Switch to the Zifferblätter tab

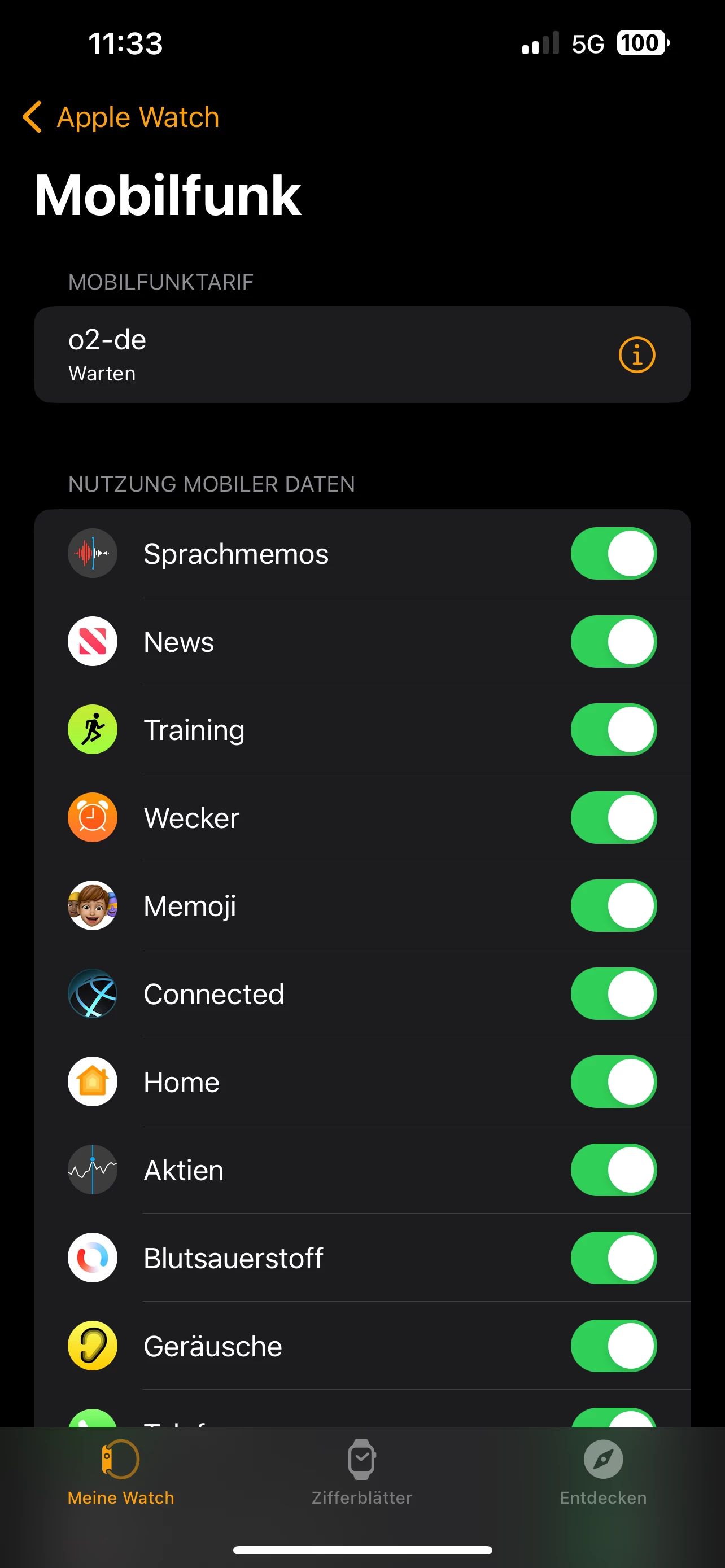361,1472
